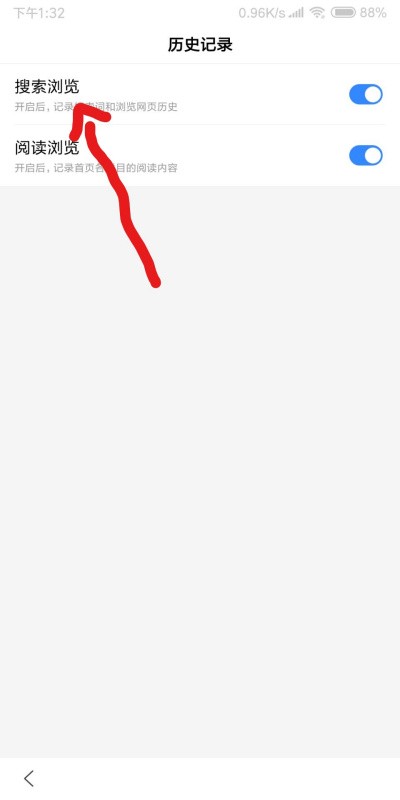
Task: Disable the 阅读浏览 history switch
Action: (365, 156)
